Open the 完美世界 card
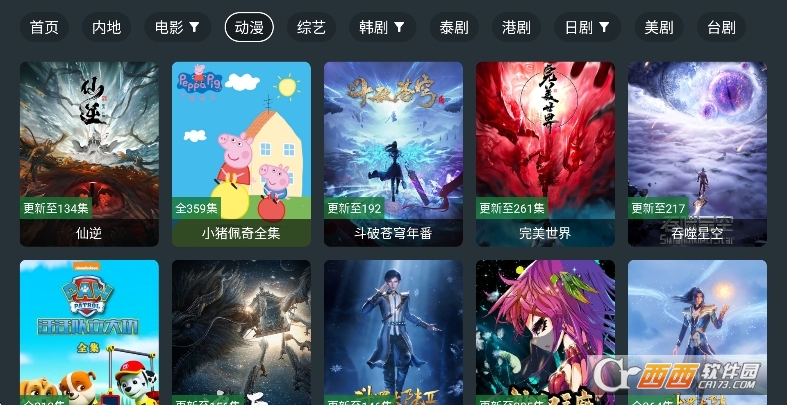The image size is (787, 405). coord(545,153)
